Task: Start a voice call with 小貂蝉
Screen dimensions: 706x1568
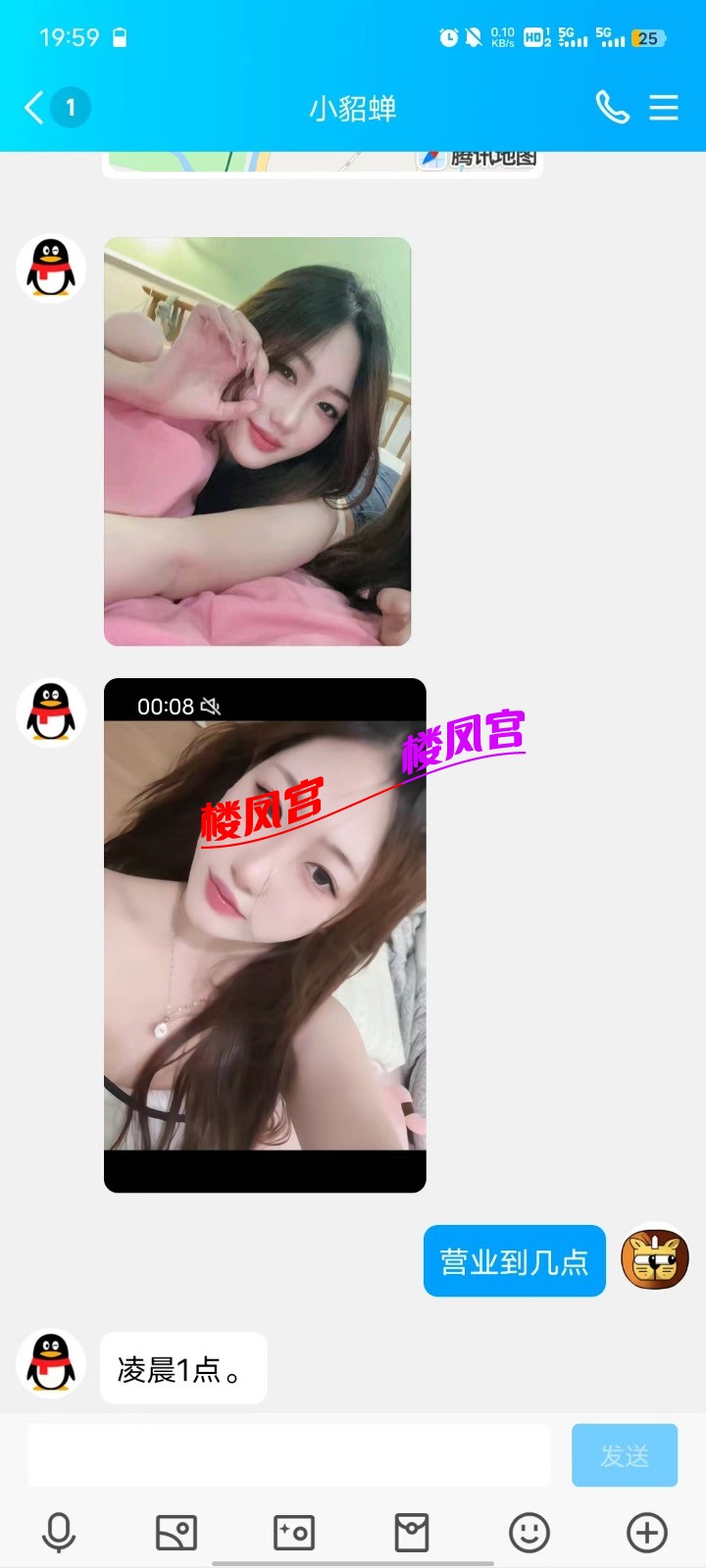Action: click(612, 107)
